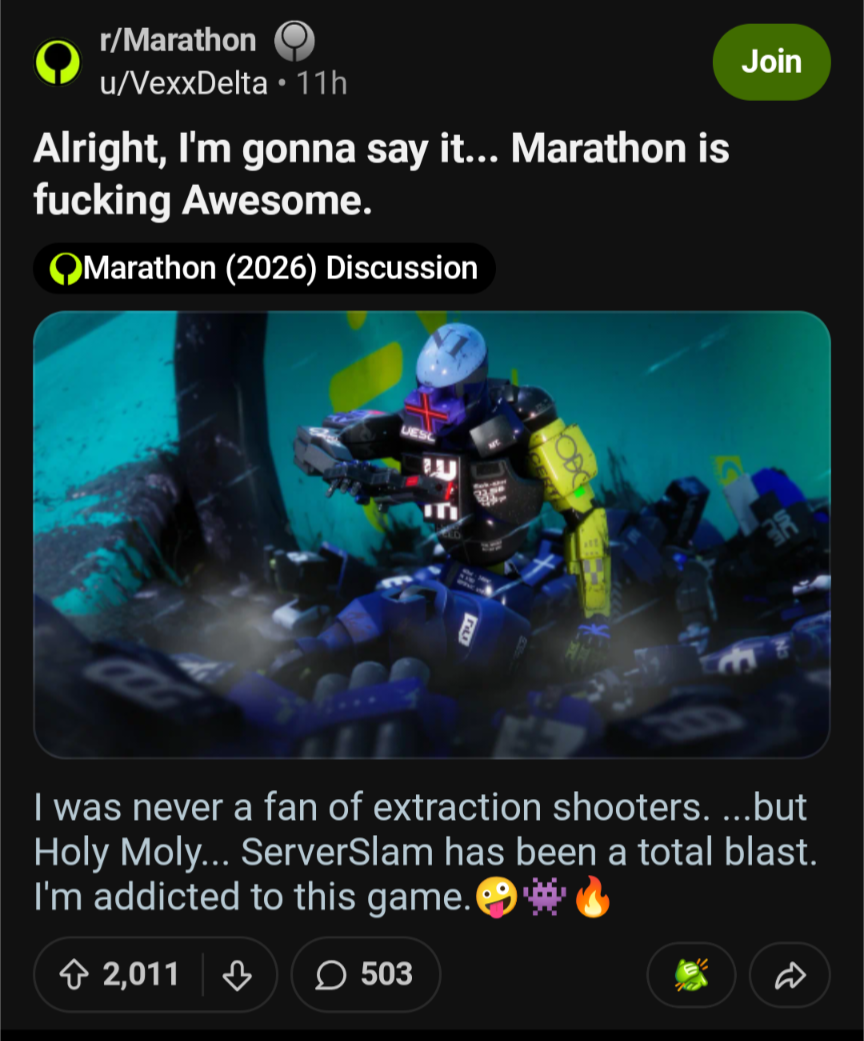The height and width of the screenshot is (1041, 864).
Task: Open the 503 comments
Action: (365, 973)
